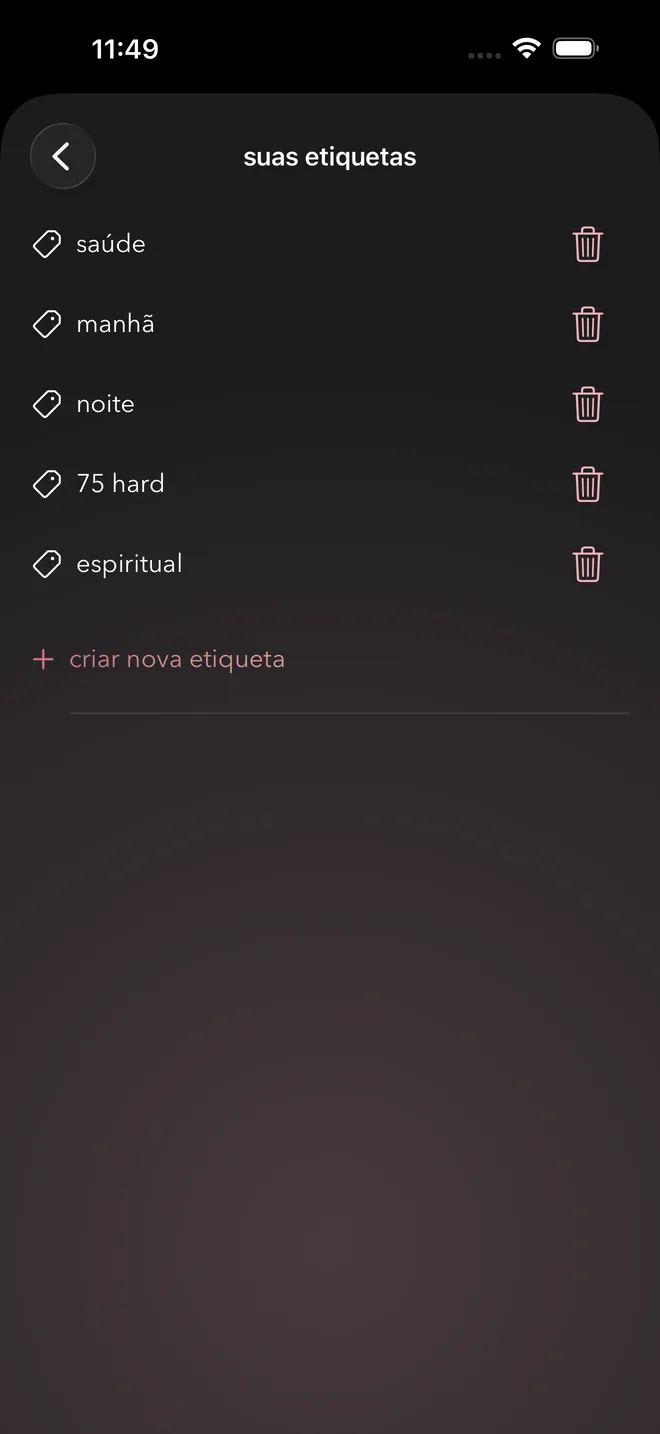This screenshot has height=1434, width=660.
Task: Tap criar nova etiqueta
Action: tap(159, 659)
